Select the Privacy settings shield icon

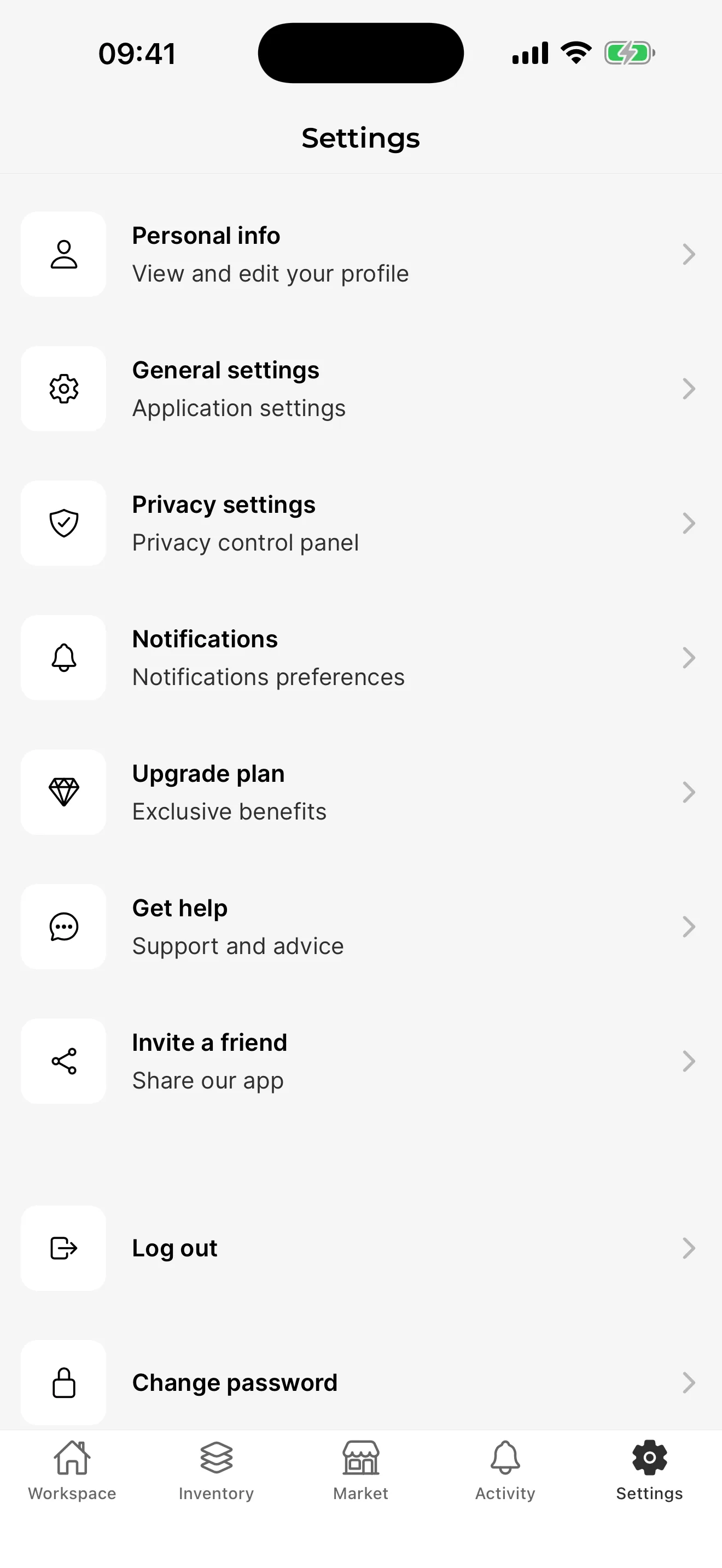click(63, 523)
